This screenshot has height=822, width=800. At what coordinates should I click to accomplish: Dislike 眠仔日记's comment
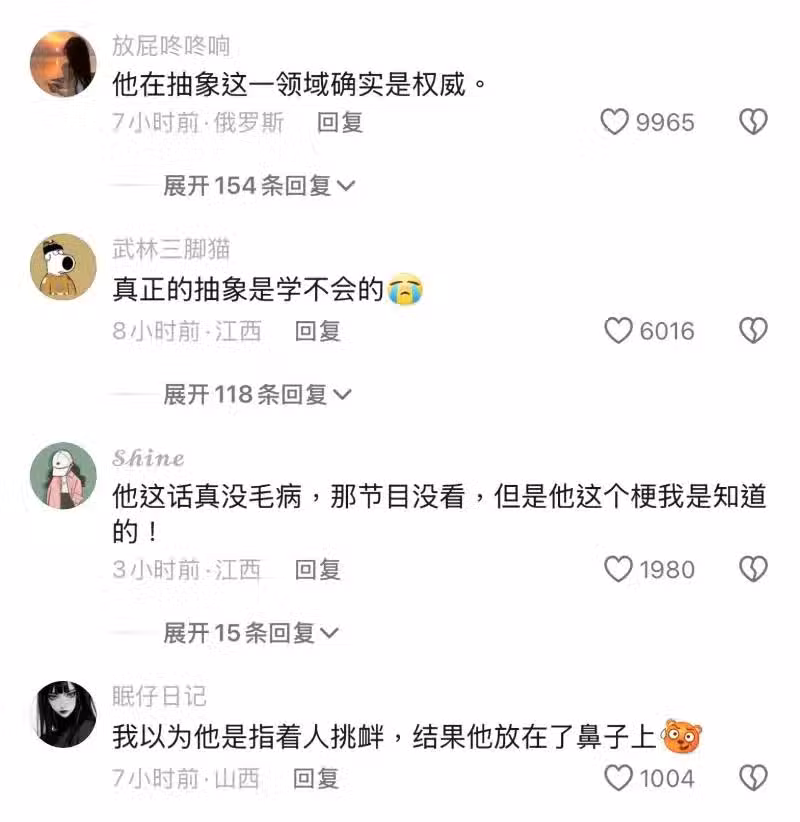click(752, 777)
